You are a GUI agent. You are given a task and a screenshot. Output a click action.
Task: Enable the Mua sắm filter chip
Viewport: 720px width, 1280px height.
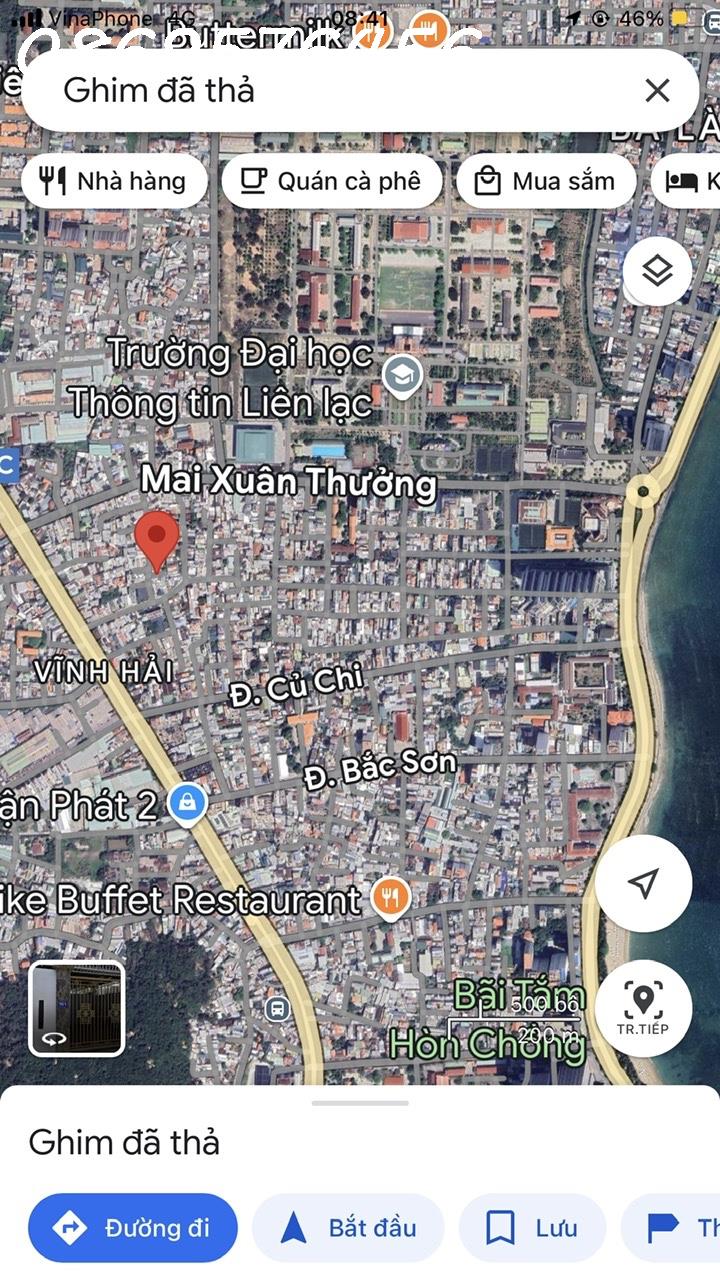pos(546,181)
